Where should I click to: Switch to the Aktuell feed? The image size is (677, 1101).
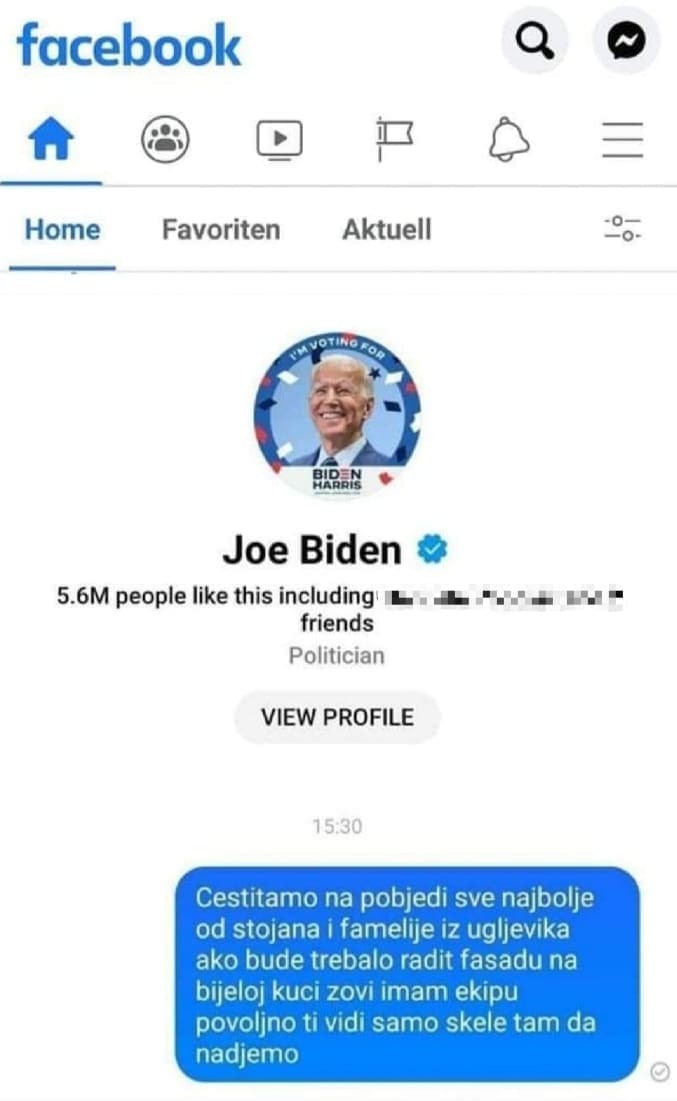pos(387,230)
